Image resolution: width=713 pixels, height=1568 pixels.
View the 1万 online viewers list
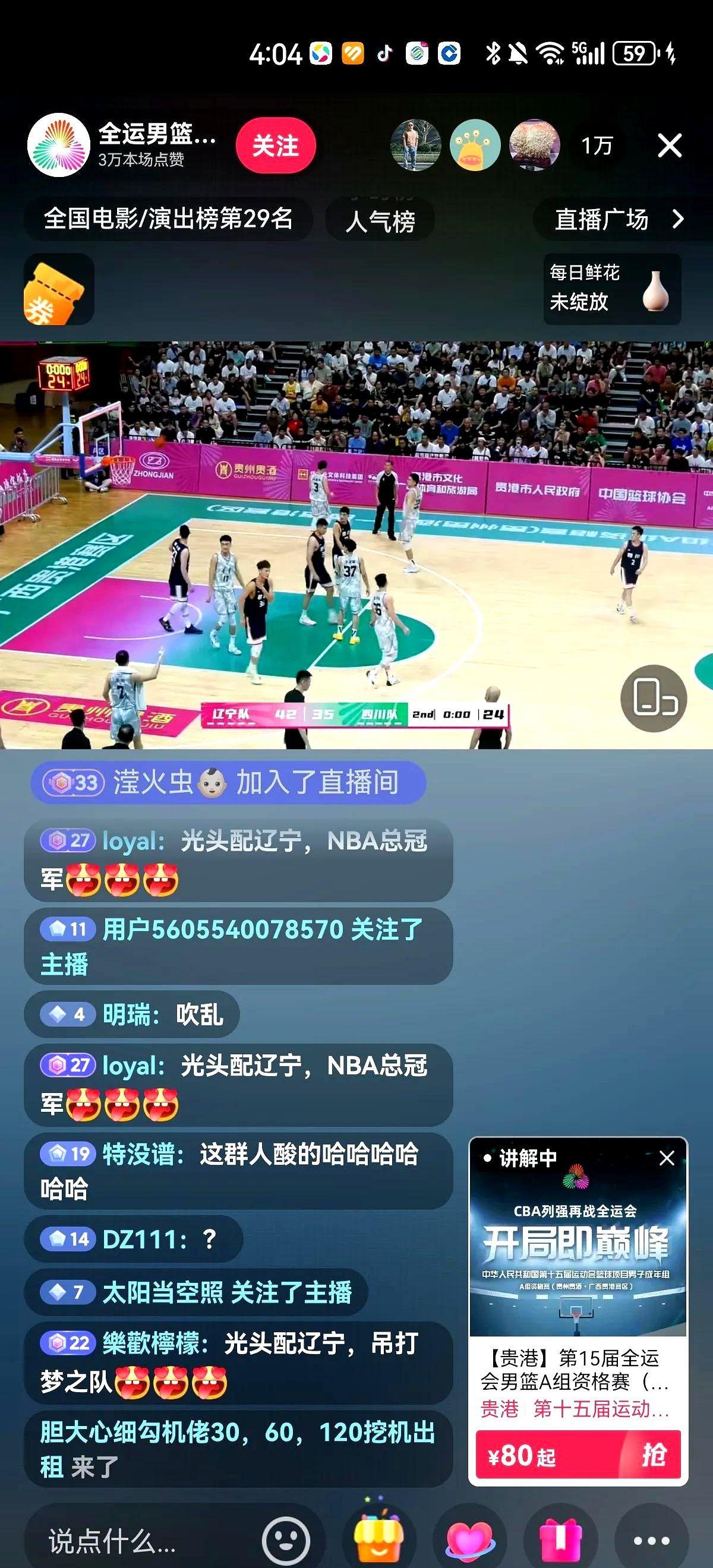click(596, 146)
